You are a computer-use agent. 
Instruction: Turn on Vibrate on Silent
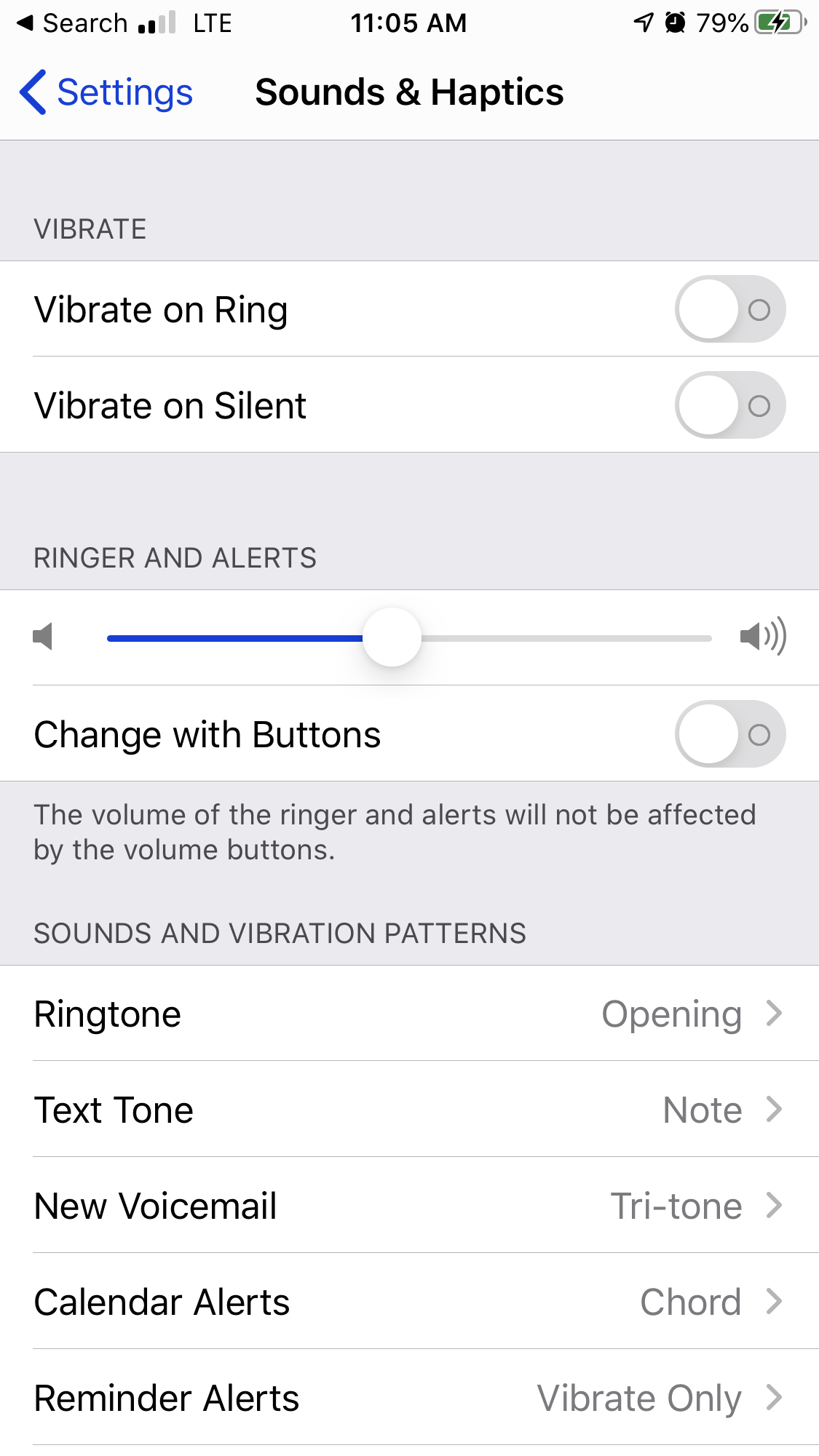coord(730,405)
